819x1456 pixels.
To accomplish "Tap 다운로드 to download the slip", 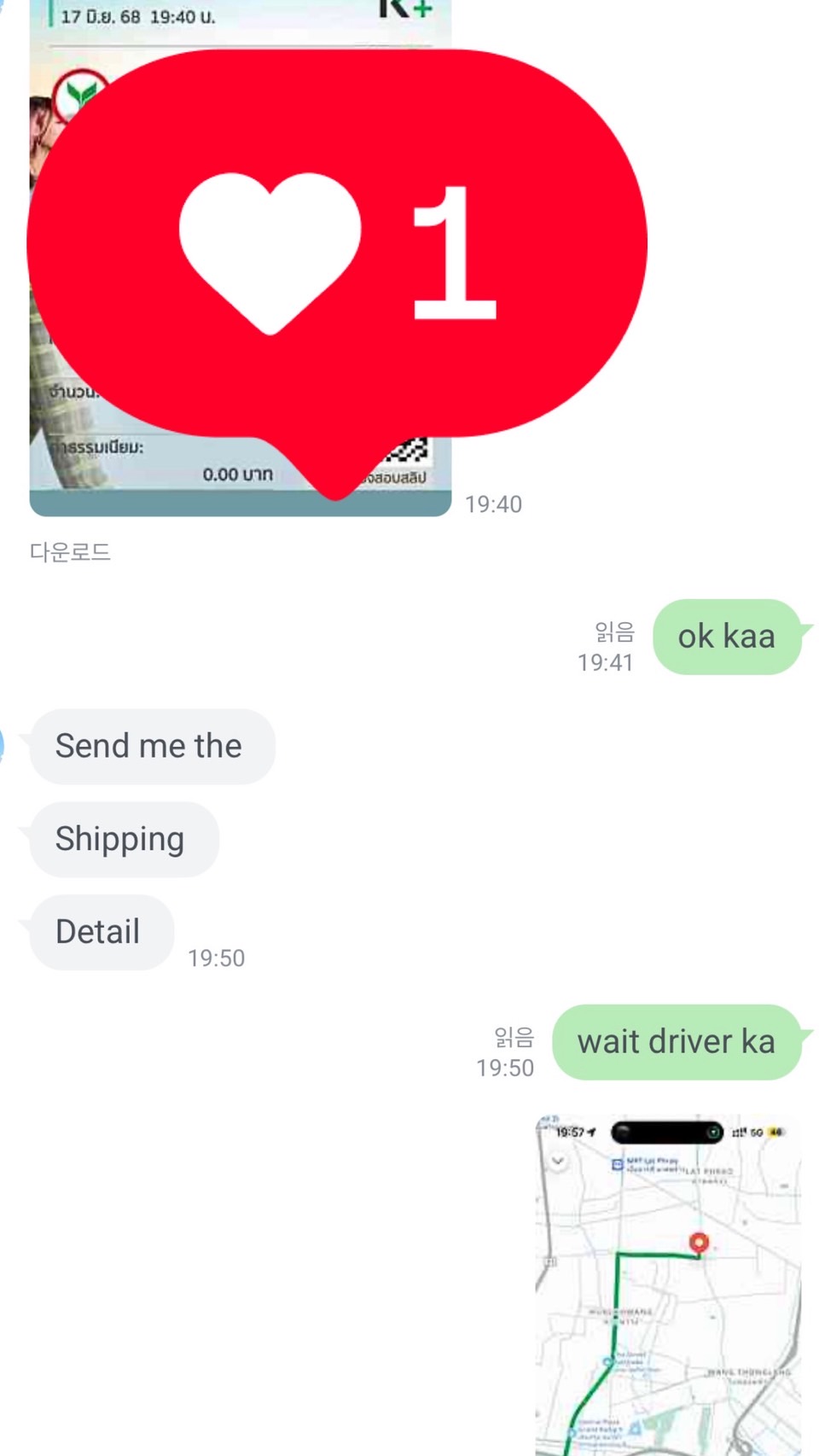I will pos(70,552).
